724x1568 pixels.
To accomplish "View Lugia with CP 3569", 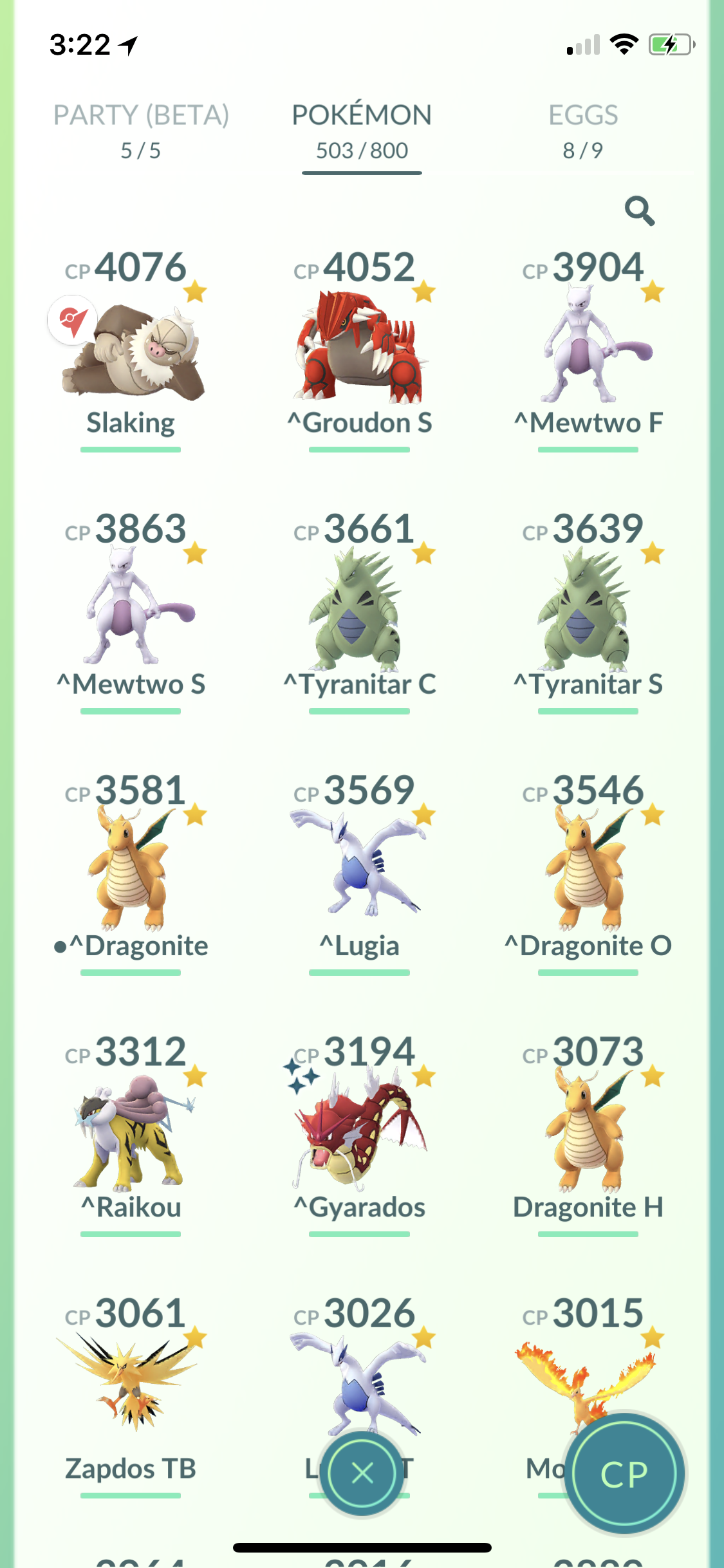I will tap(360, 873).
